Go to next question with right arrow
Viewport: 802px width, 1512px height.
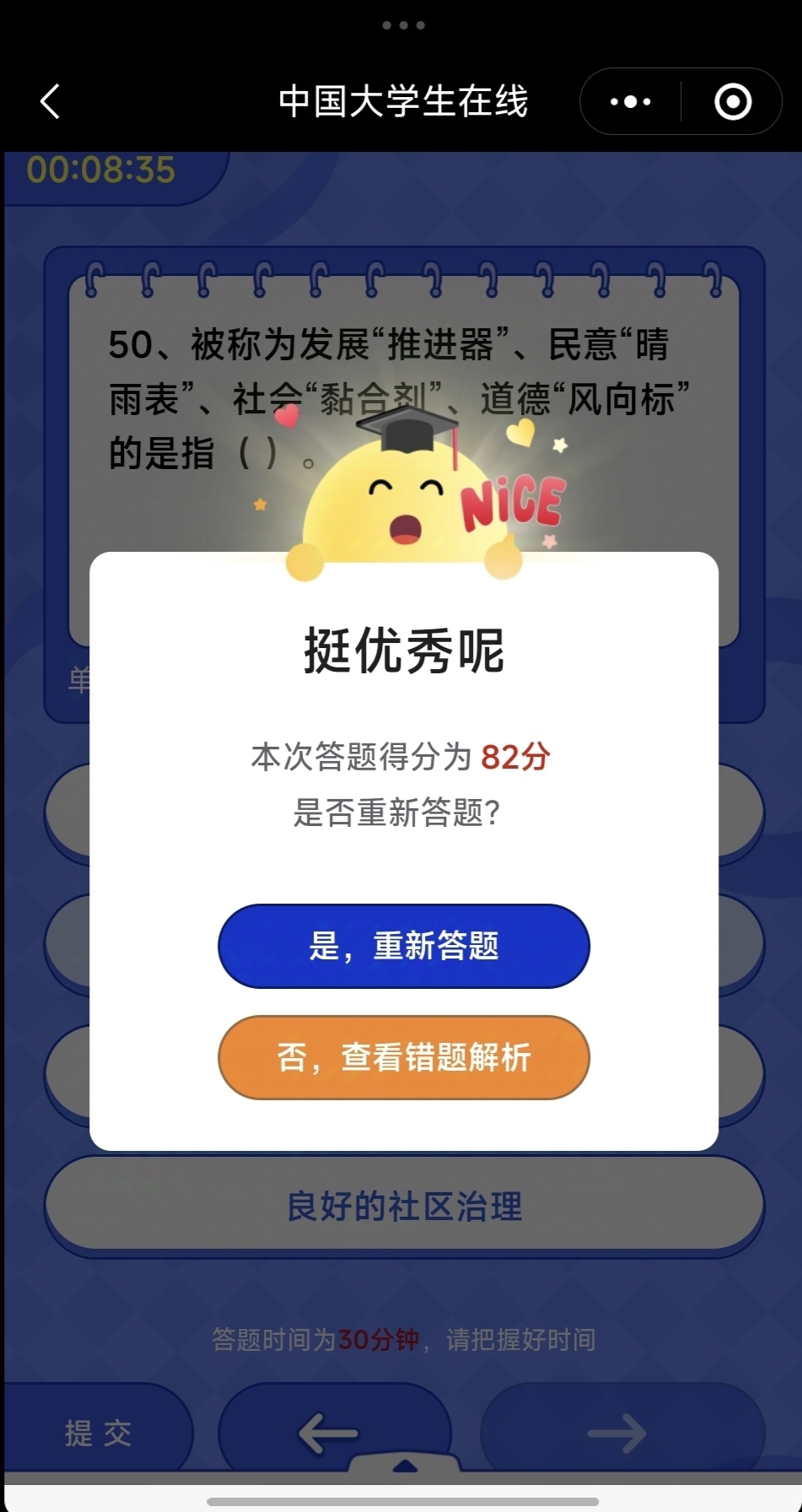coord(620,1433)
